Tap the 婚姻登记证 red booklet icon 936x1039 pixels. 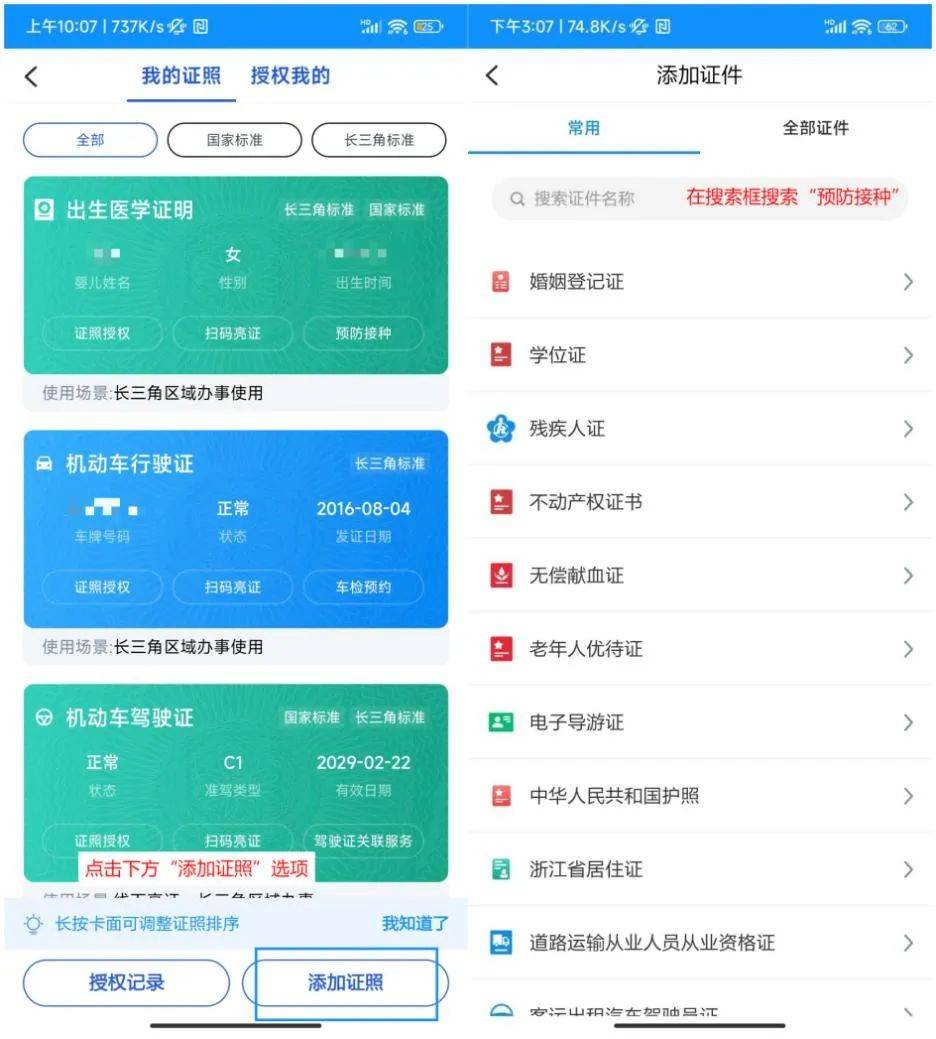[x=500, y=281]
